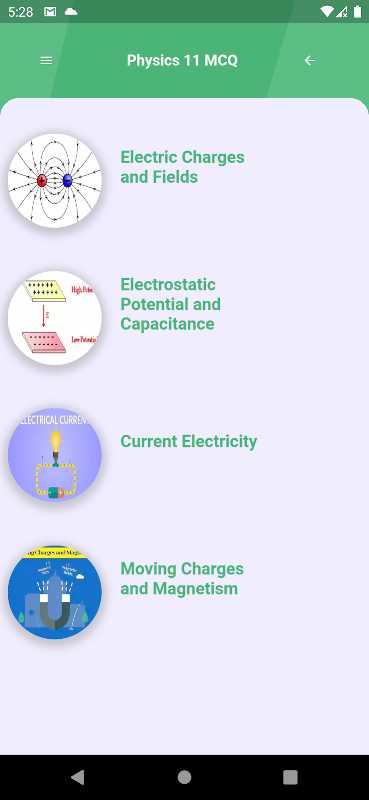Open the recent apps view
This screenshot has width=369, height=800.
point(290,777)
